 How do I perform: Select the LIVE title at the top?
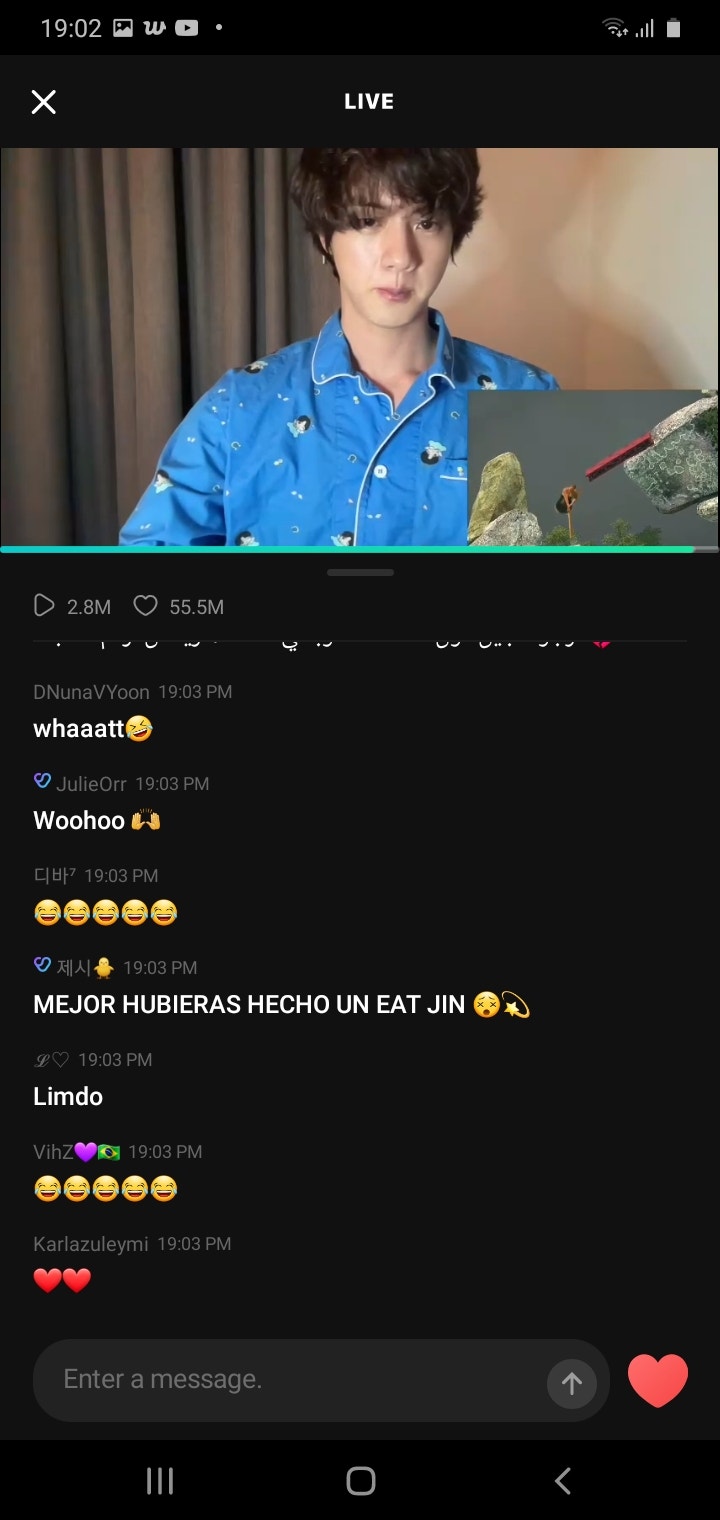pyautogui.click(x=368, y=101)
